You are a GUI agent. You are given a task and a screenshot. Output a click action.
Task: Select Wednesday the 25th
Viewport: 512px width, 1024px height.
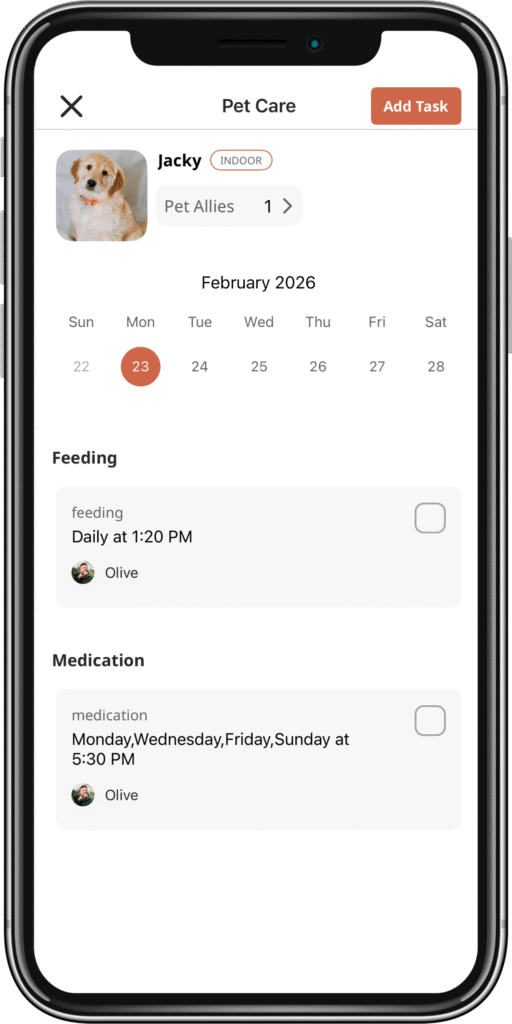pos(259,366)
